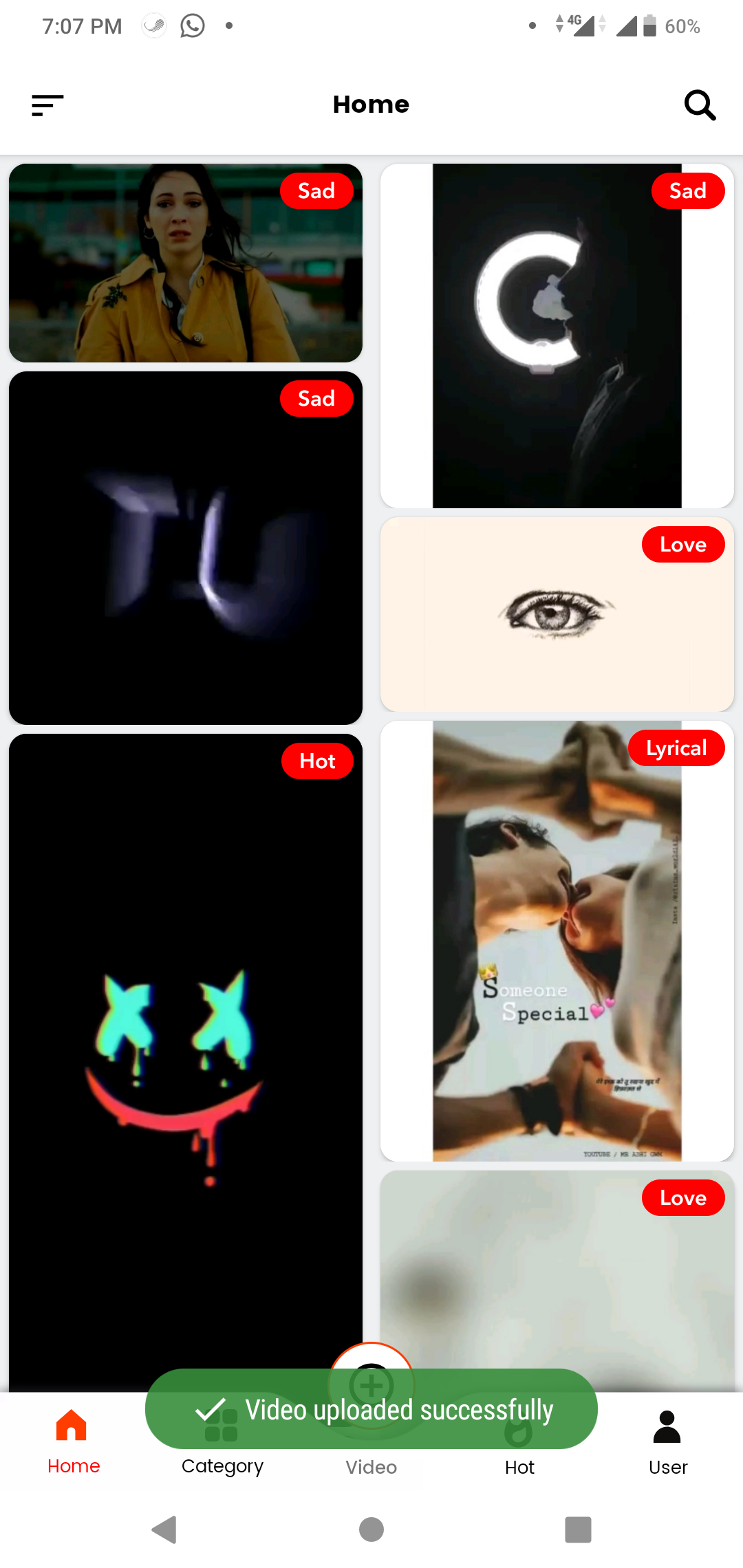The width and height of the screenshot is (743, 1568).
Task: Open the drawer menu icon
Action: 47,105
